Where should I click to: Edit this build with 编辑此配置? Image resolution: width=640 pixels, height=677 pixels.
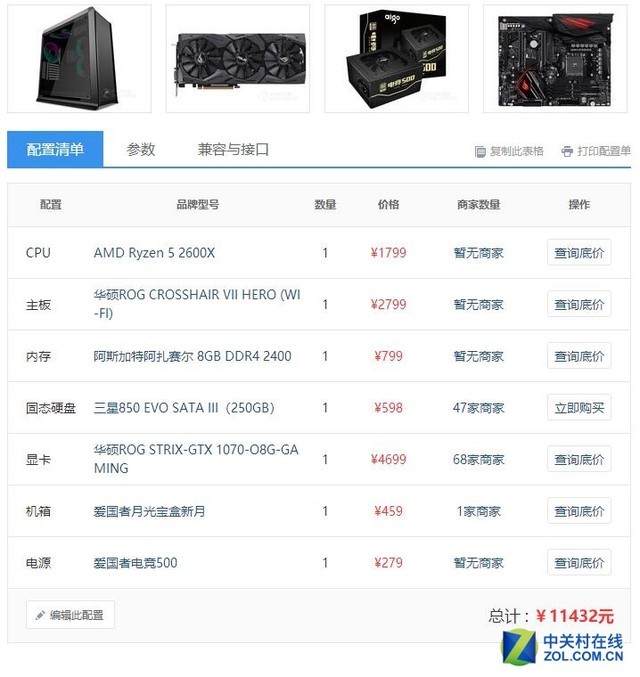pos(70,615)
